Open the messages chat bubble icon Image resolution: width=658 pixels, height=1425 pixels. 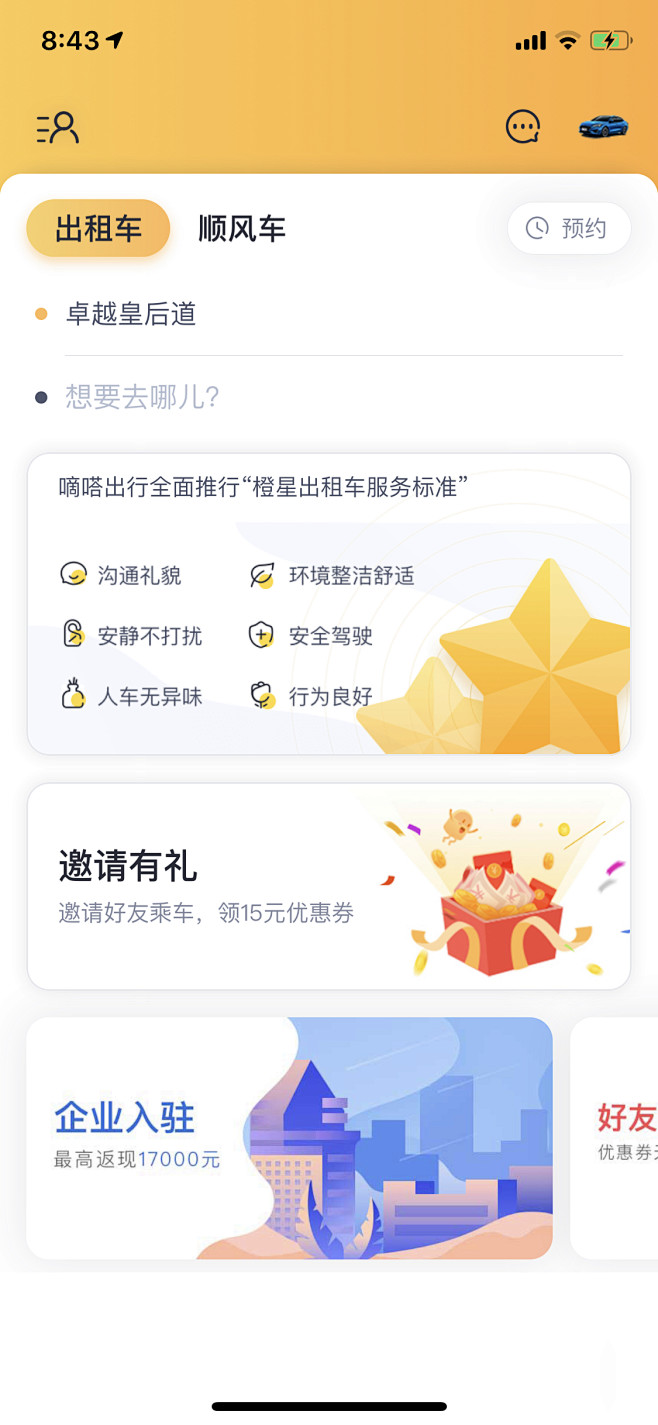(x=522, y=127)
